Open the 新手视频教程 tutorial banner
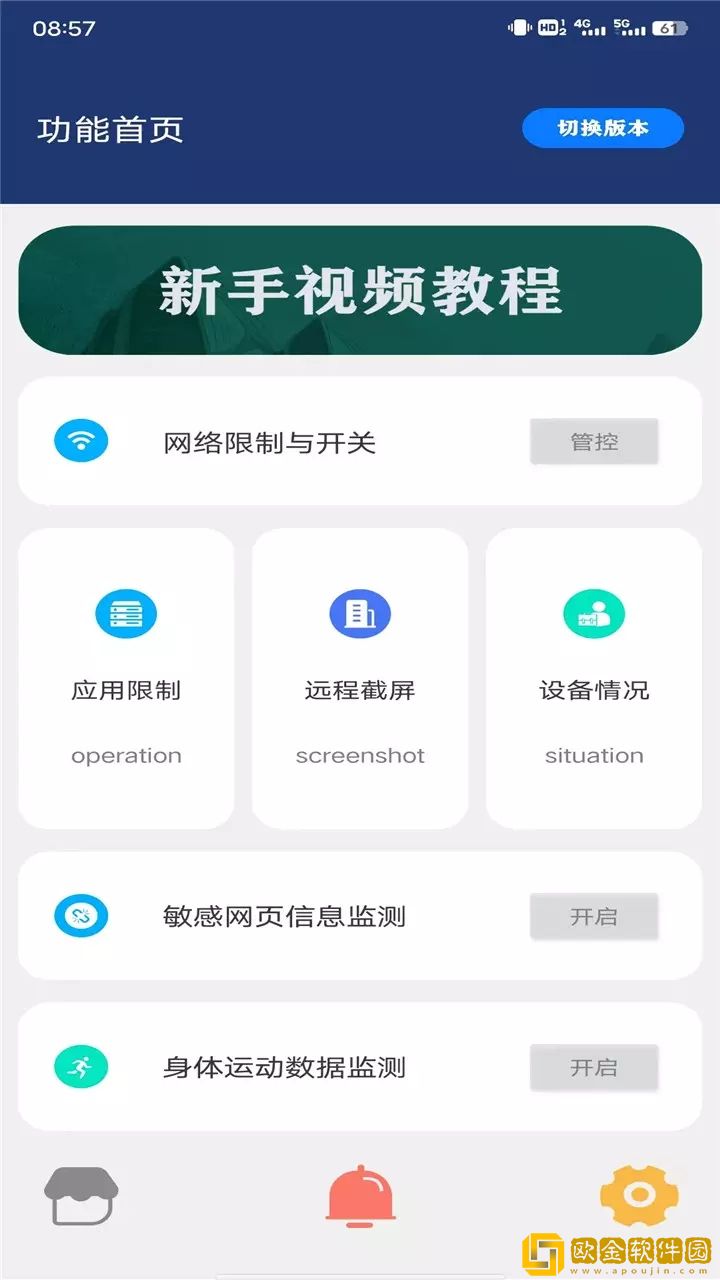The height and width of the screenshot is (1280, 720). click(360, 290)
